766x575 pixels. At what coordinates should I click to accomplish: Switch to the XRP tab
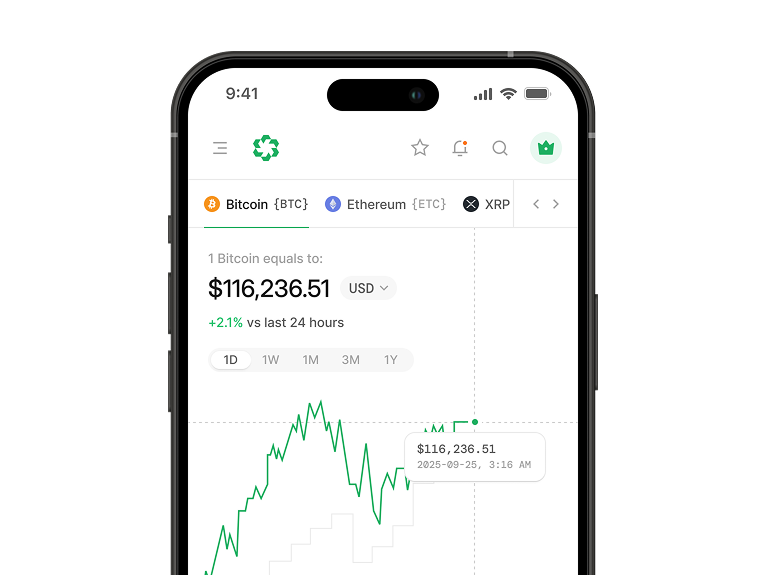[x=487, y=204]
